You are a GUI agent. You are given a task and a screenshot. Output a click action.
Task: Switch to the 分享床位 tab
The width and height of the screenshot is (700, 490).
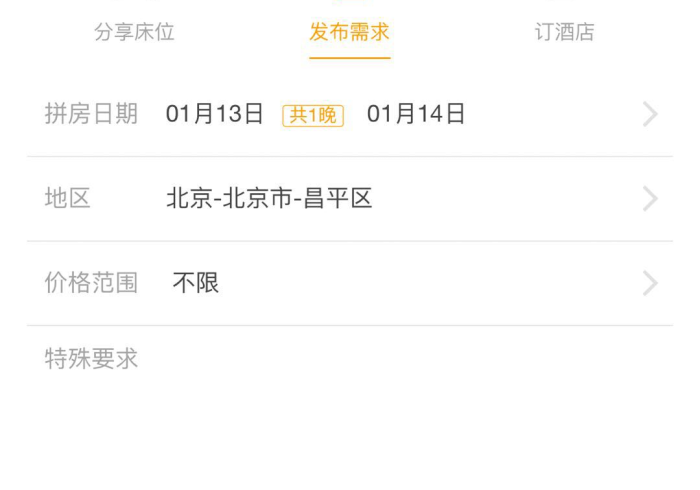[134, 32]
